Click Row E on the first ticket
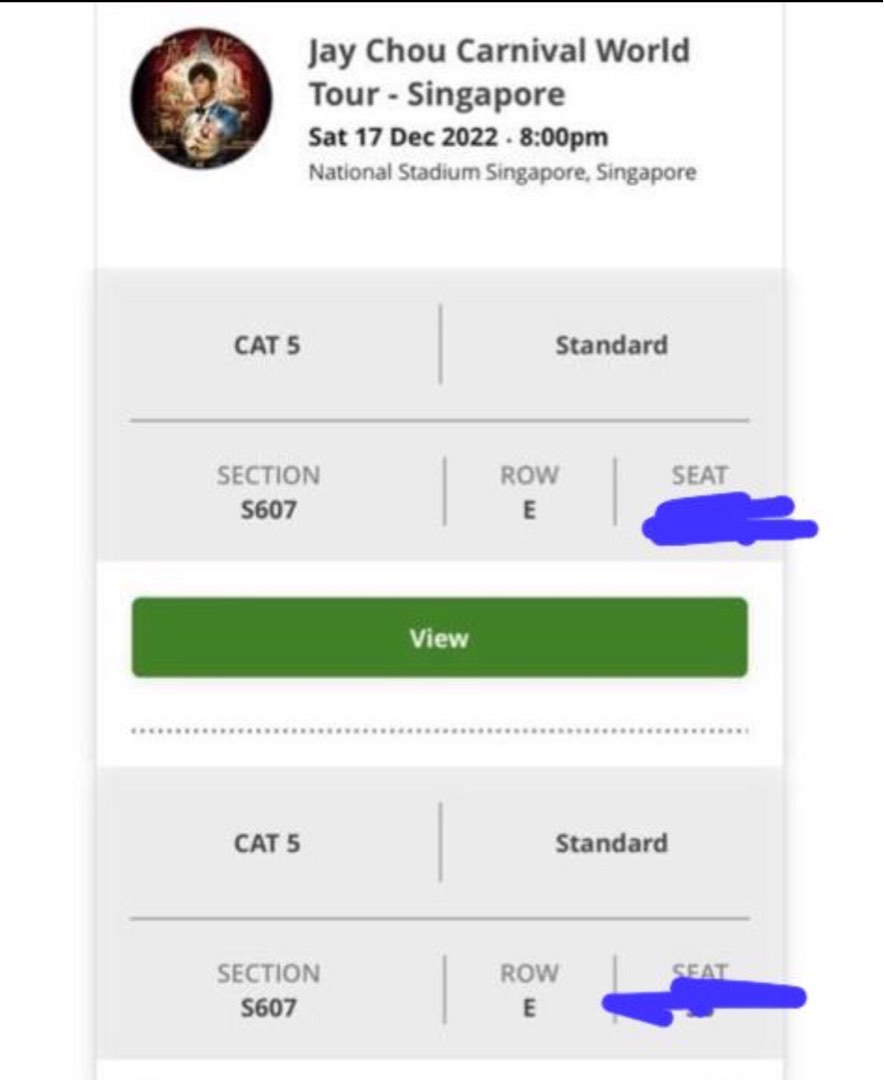This screenshot has height=1080, width=884. click(x=530, y=509)
